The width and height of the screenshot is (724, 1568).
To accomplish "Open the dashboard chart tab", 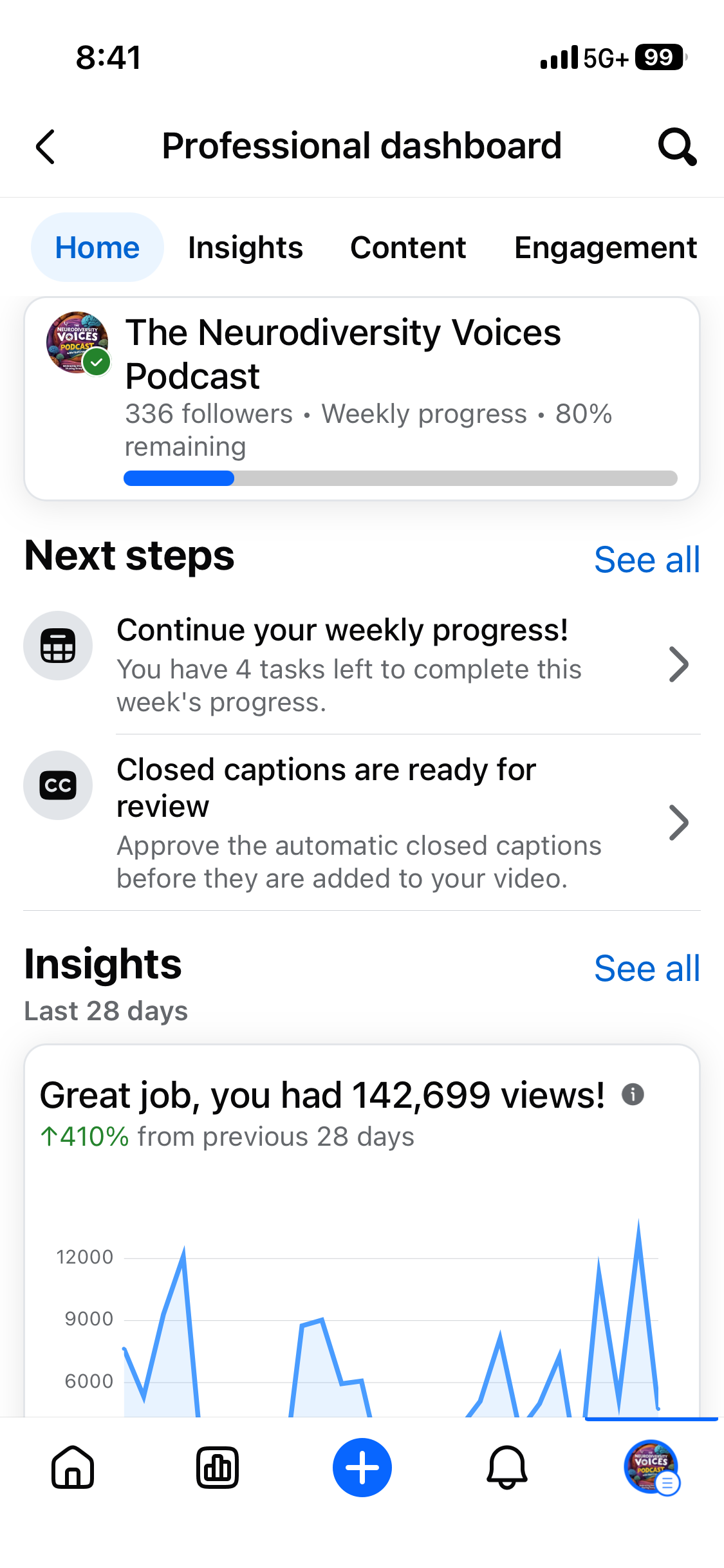I will coord(218,1468).
